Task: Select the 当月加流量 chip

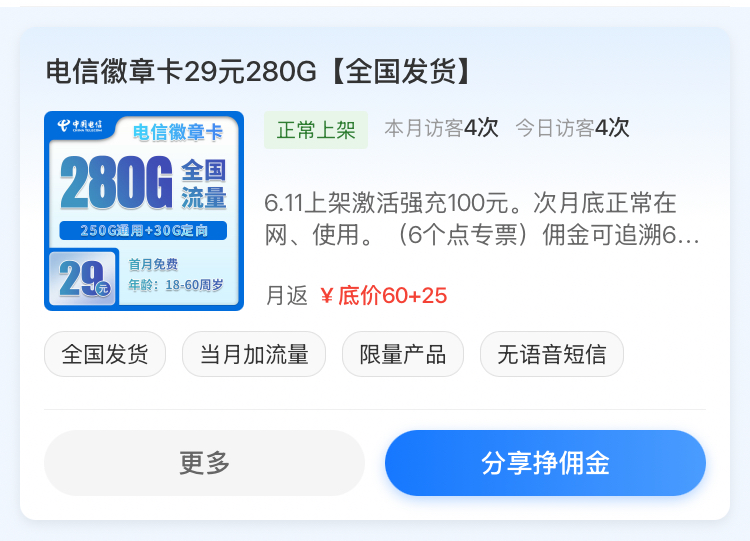Action: coord(254,354)
